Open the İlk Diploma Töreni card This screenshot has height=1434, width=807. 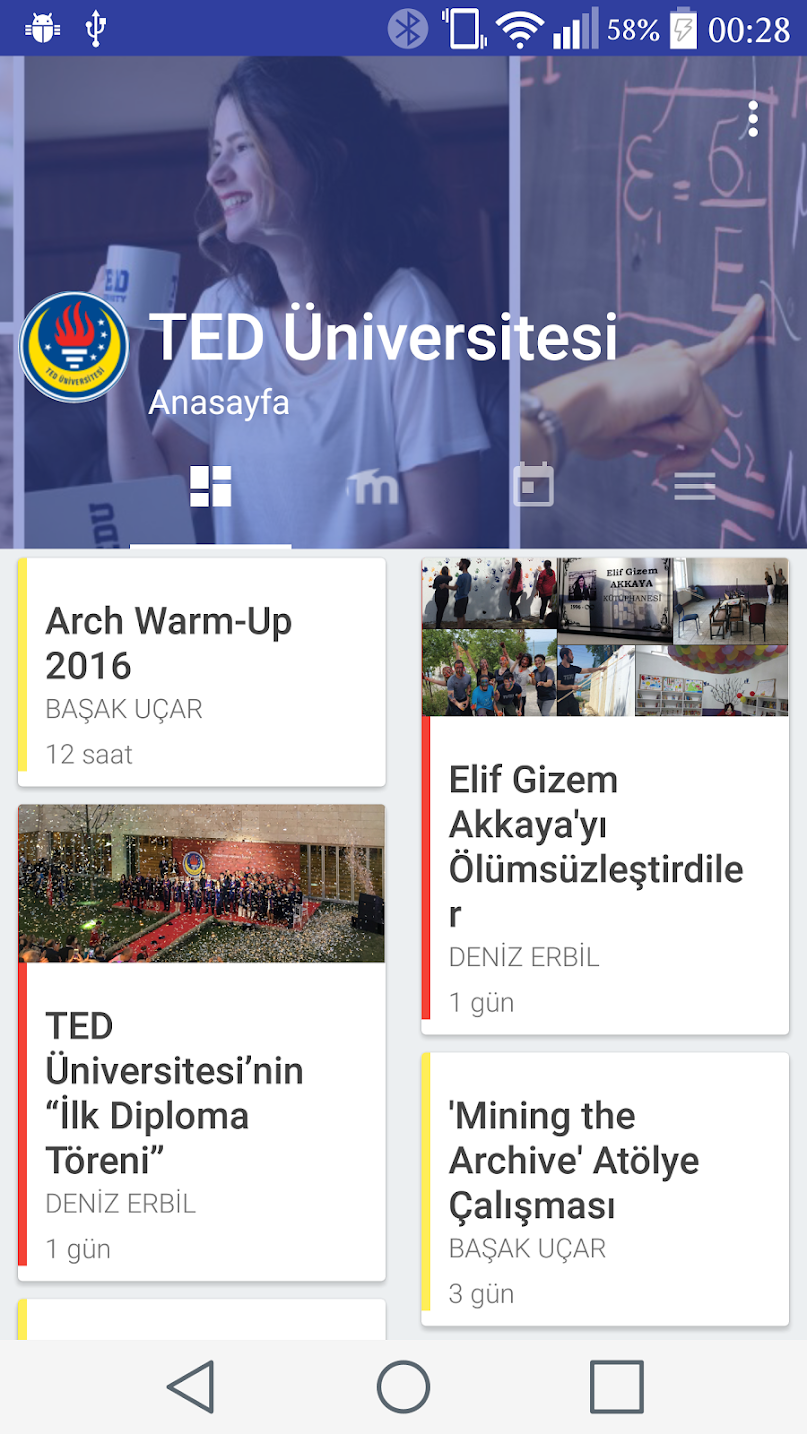201,1092
